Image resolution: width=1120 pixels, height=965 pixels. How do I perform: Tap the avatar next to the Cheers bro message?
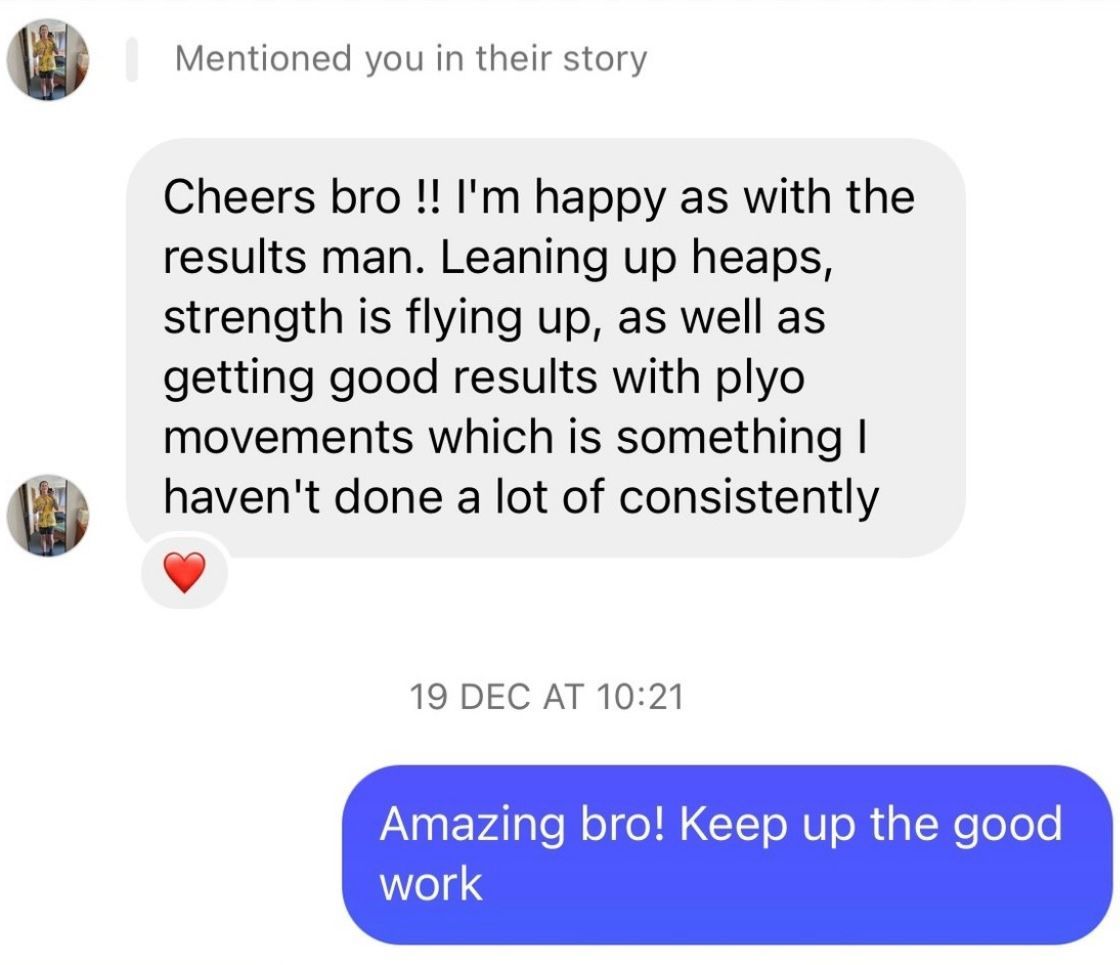[x=48, y=516]
